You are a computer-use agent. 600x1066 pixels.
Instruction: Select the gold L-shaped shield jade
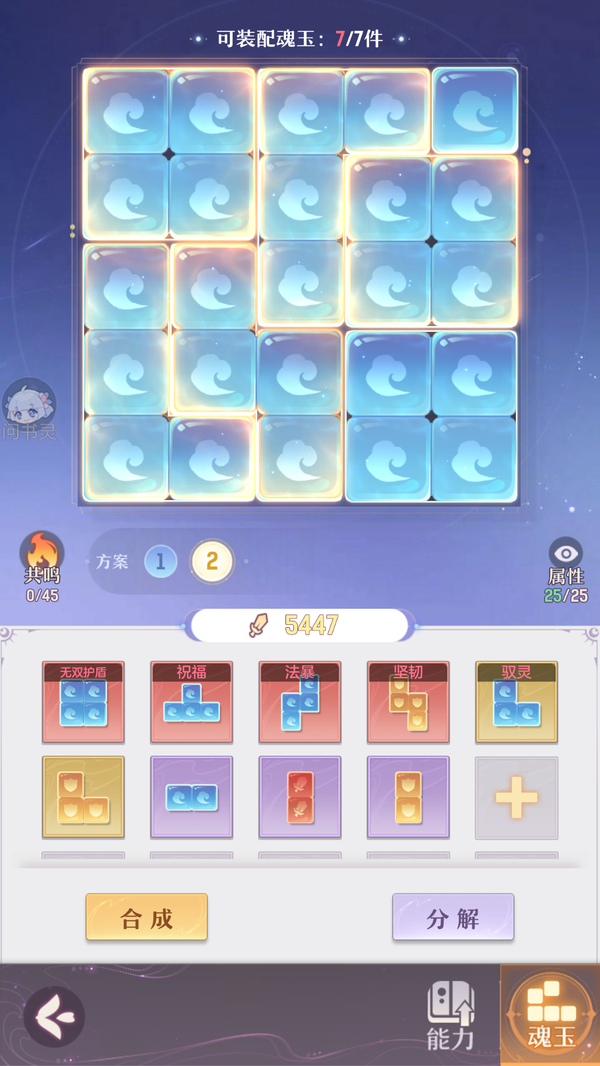pos(83,797)
